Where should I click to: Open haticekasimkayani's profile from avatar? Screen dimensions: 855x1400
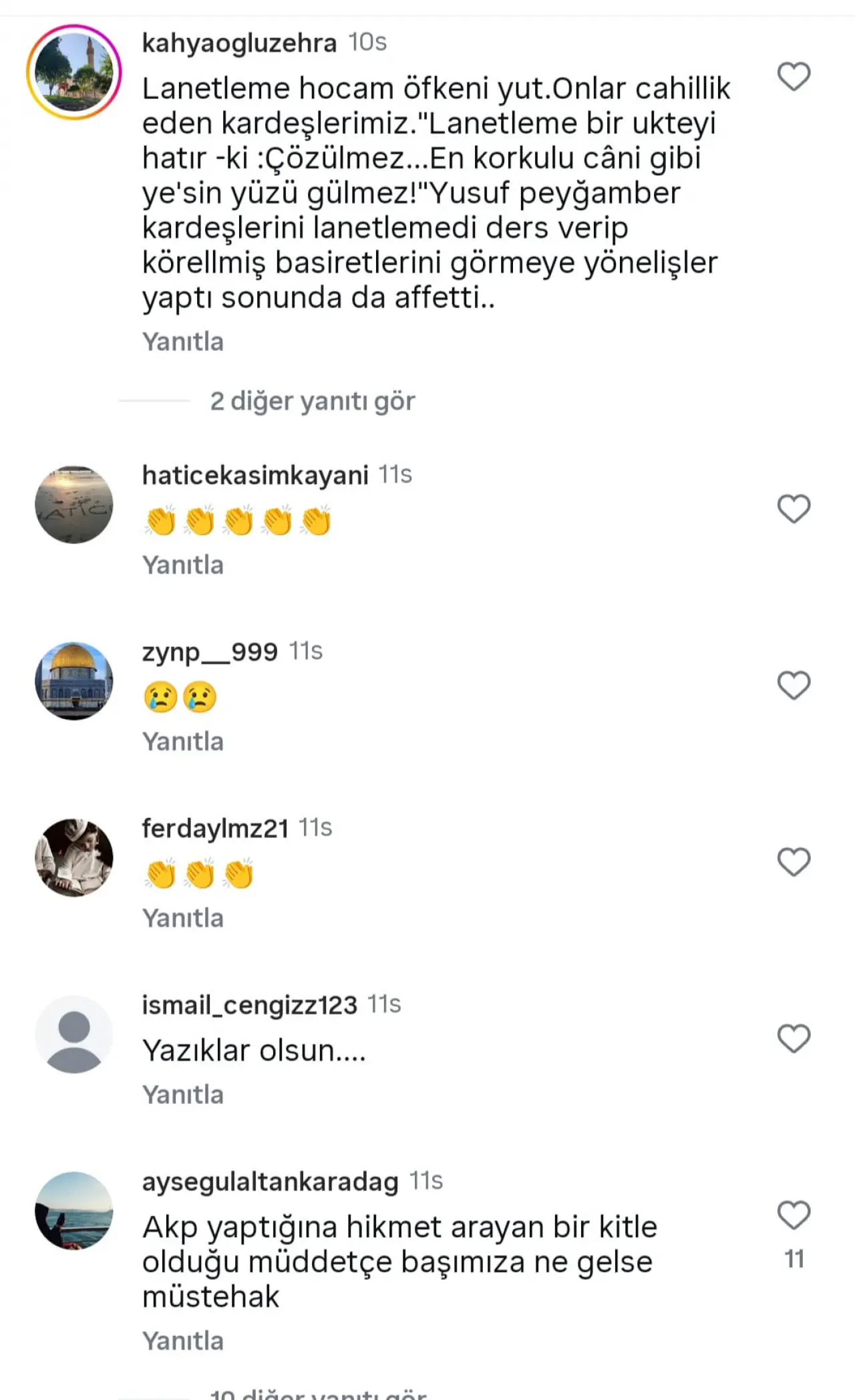[73, 505]
